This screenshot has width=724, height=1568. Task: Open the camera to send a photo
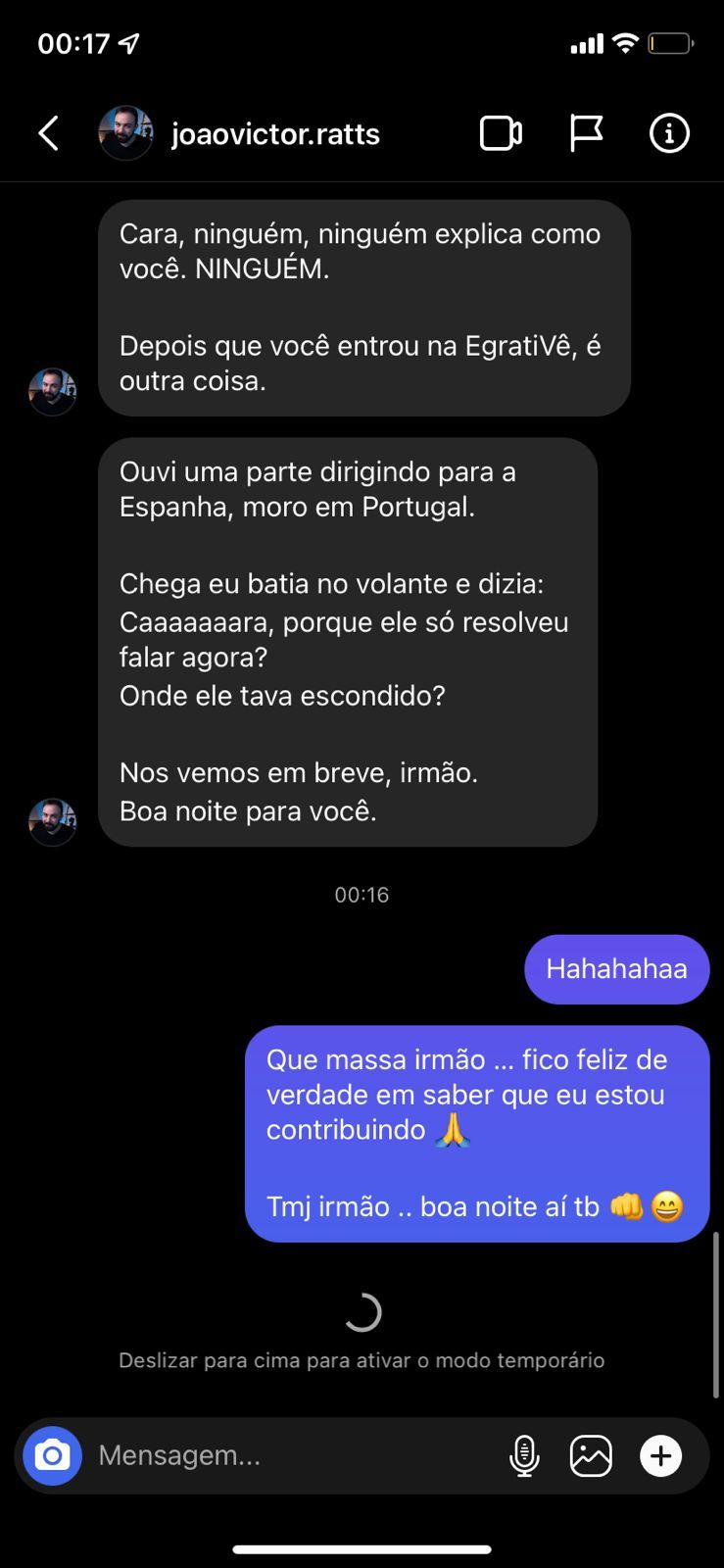tap(52, 1455)
